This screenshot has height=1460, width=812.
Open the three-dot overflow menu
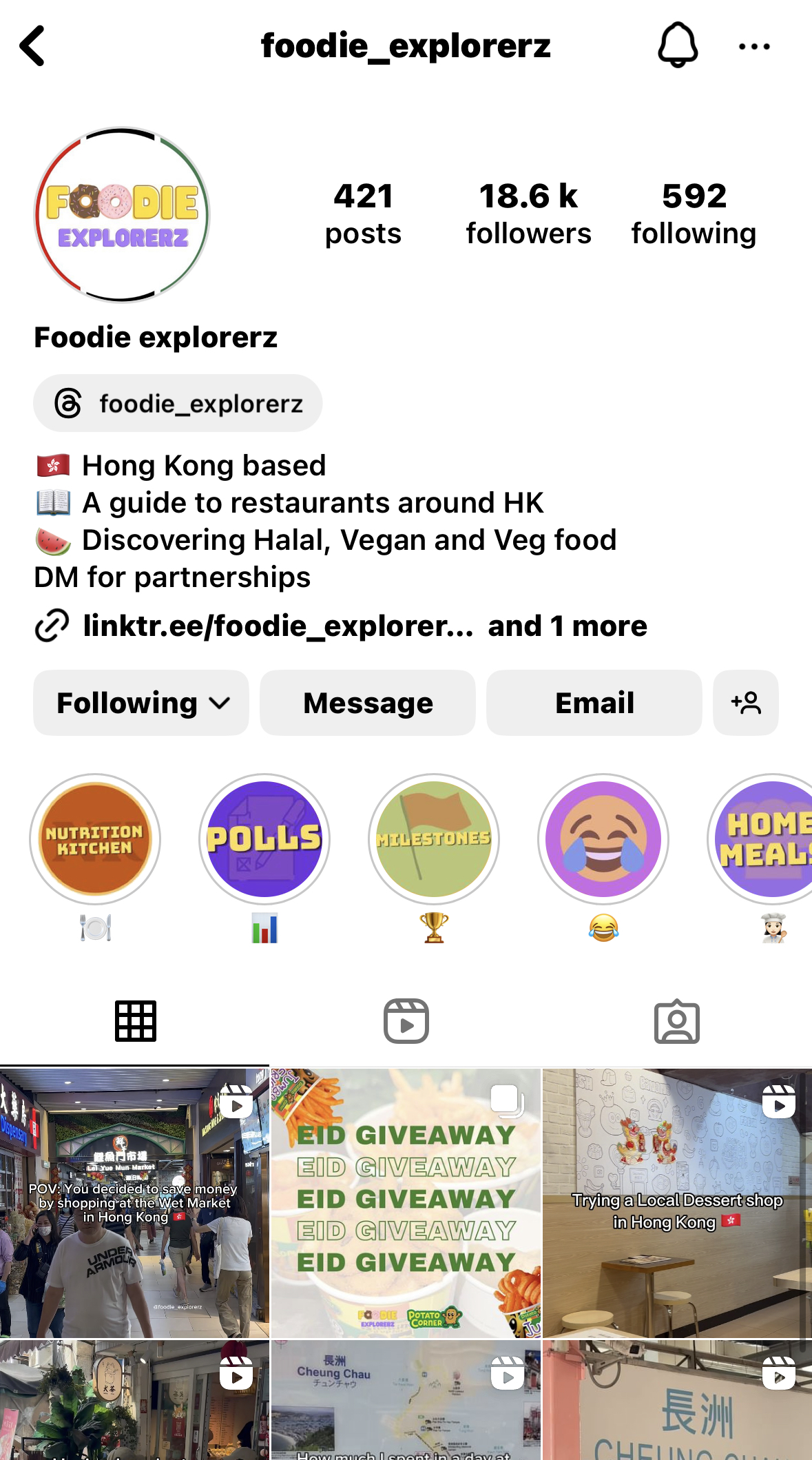click(x=754, y=47)
